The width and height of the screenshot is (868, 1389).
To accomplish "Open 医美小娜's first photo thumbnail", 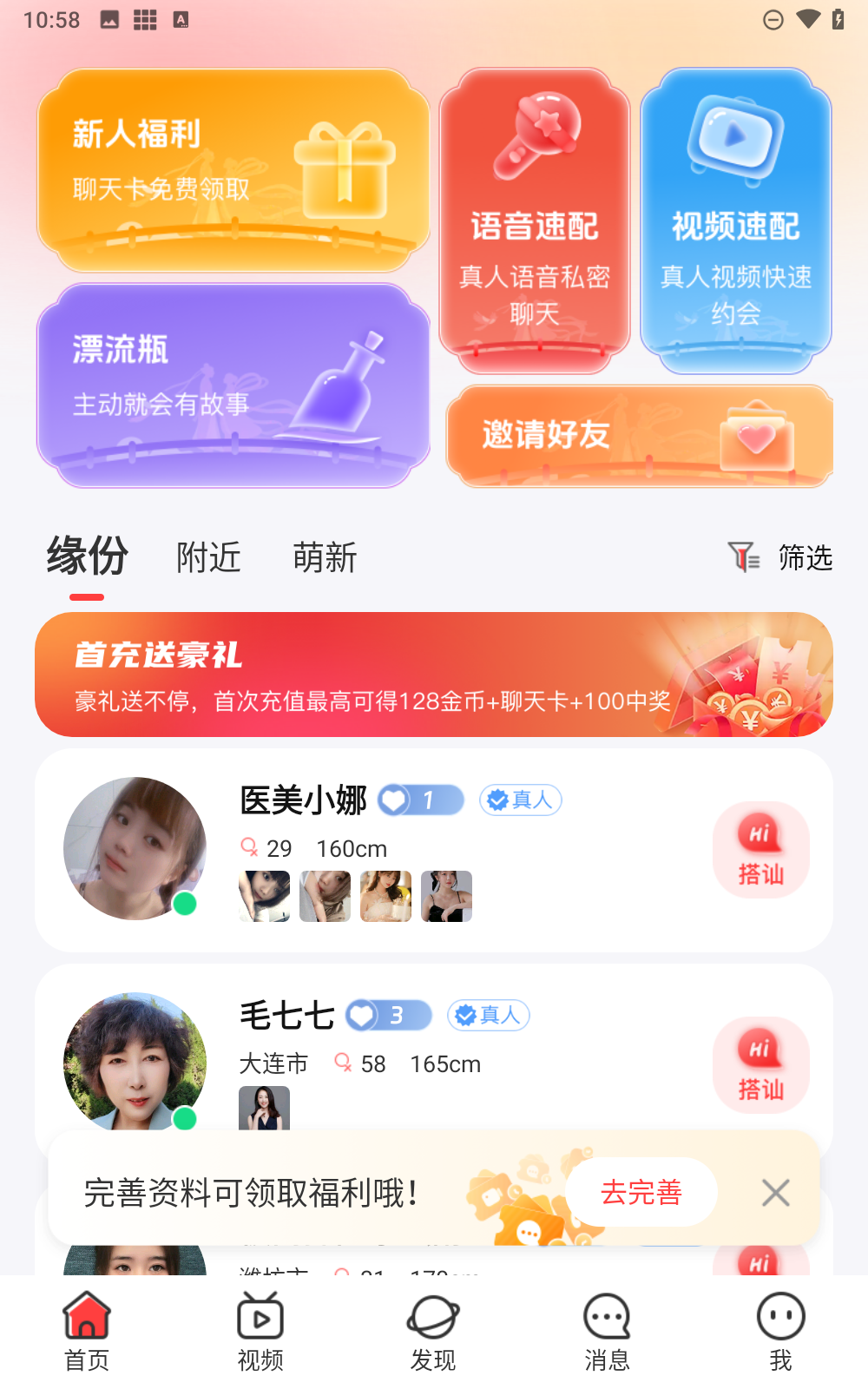I will click(x=264, y=897).
